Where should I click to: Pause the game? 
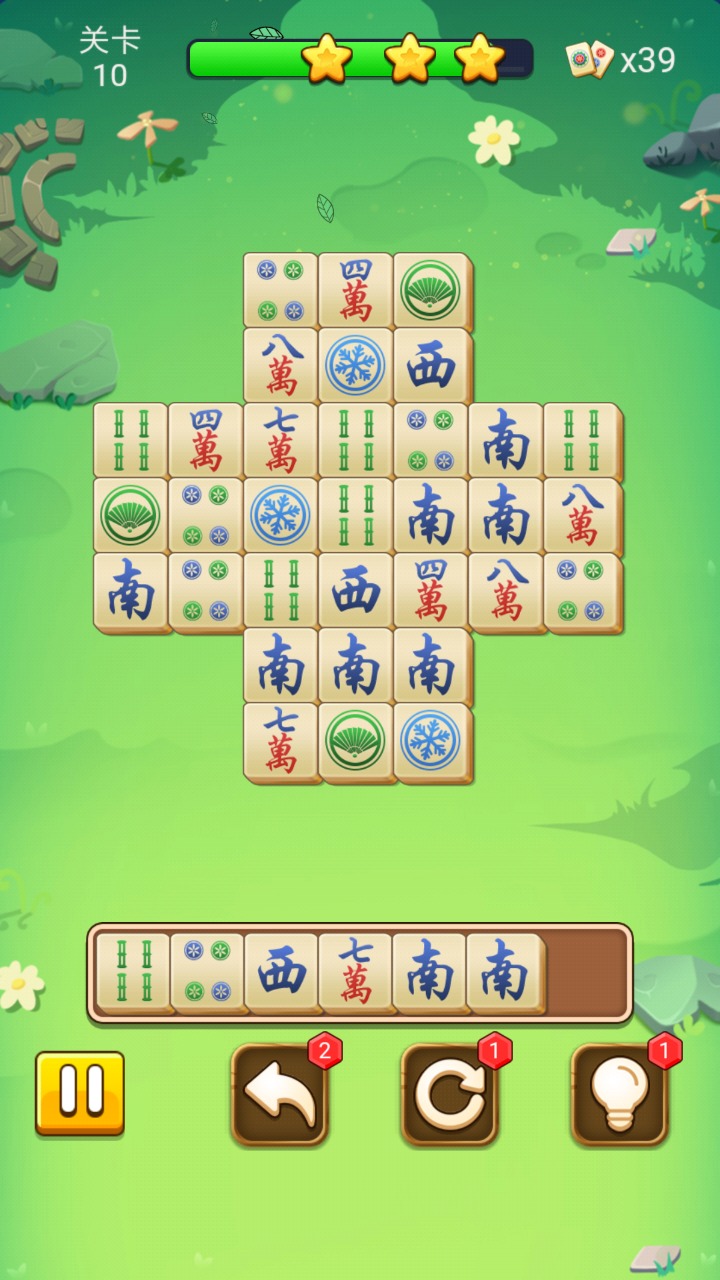pyautogui.click(x=80, y=1093)
